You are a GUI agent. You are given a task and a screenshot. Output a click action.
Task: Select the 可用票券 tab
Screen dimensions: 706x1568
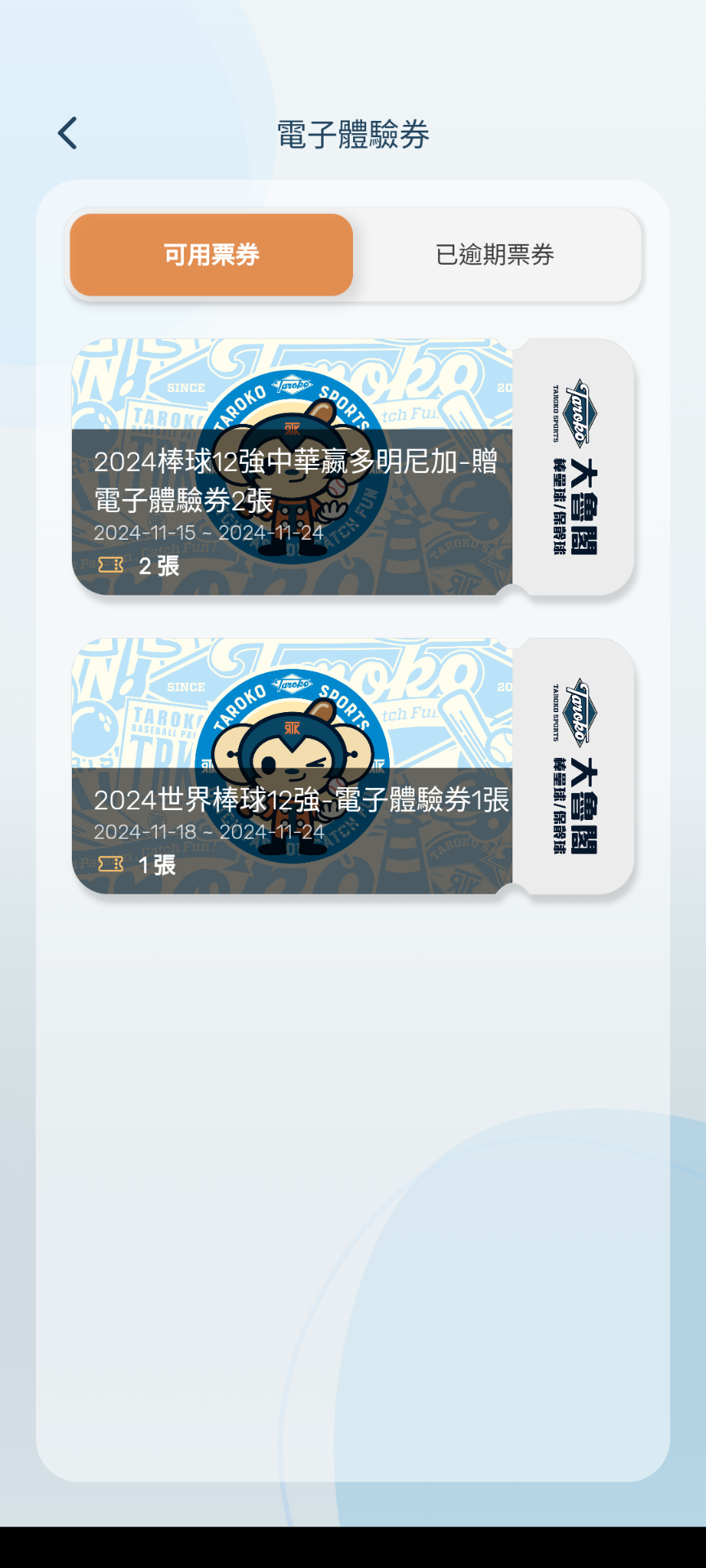[212, 255]
